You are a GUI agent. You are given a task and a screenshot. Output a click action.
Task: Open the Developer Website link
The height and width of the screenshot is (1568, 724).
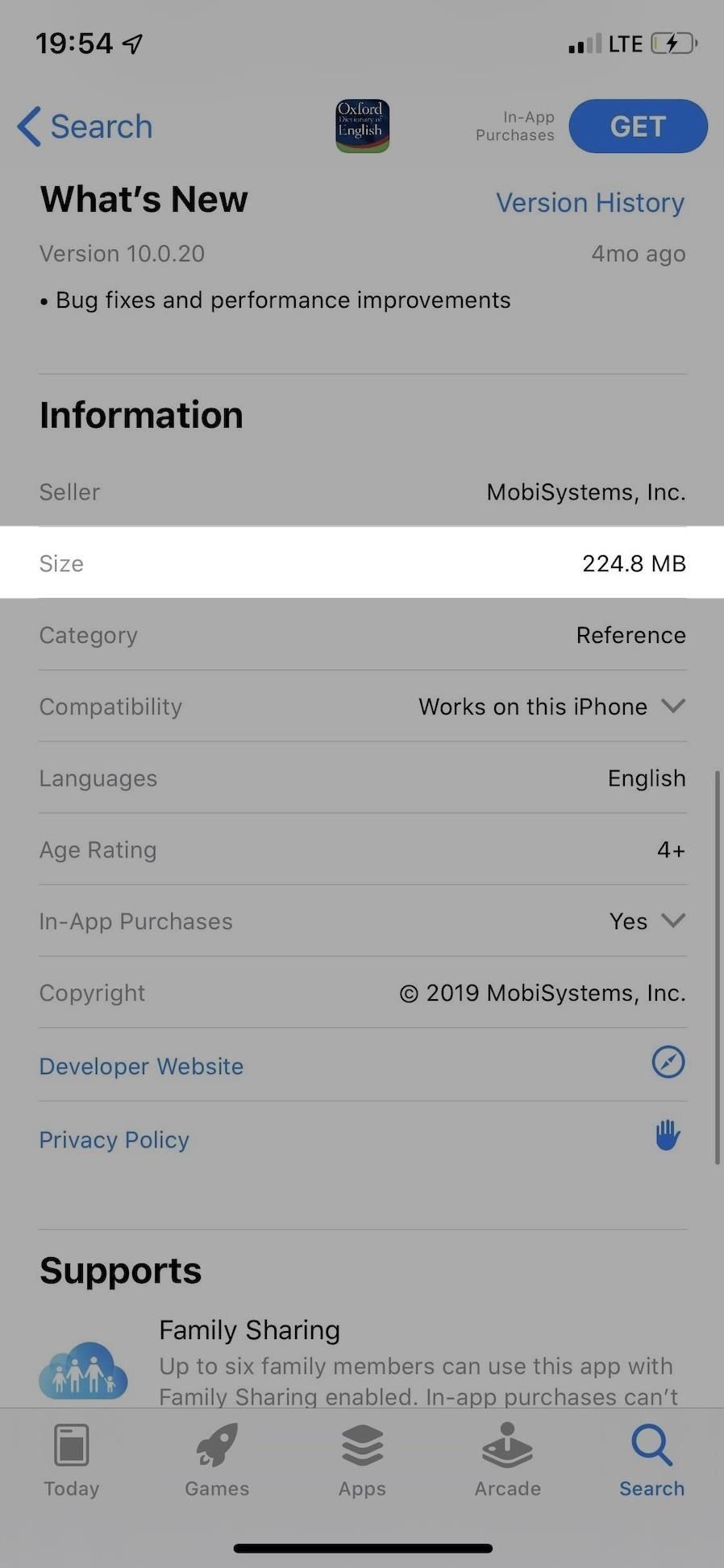(141, 1065)
